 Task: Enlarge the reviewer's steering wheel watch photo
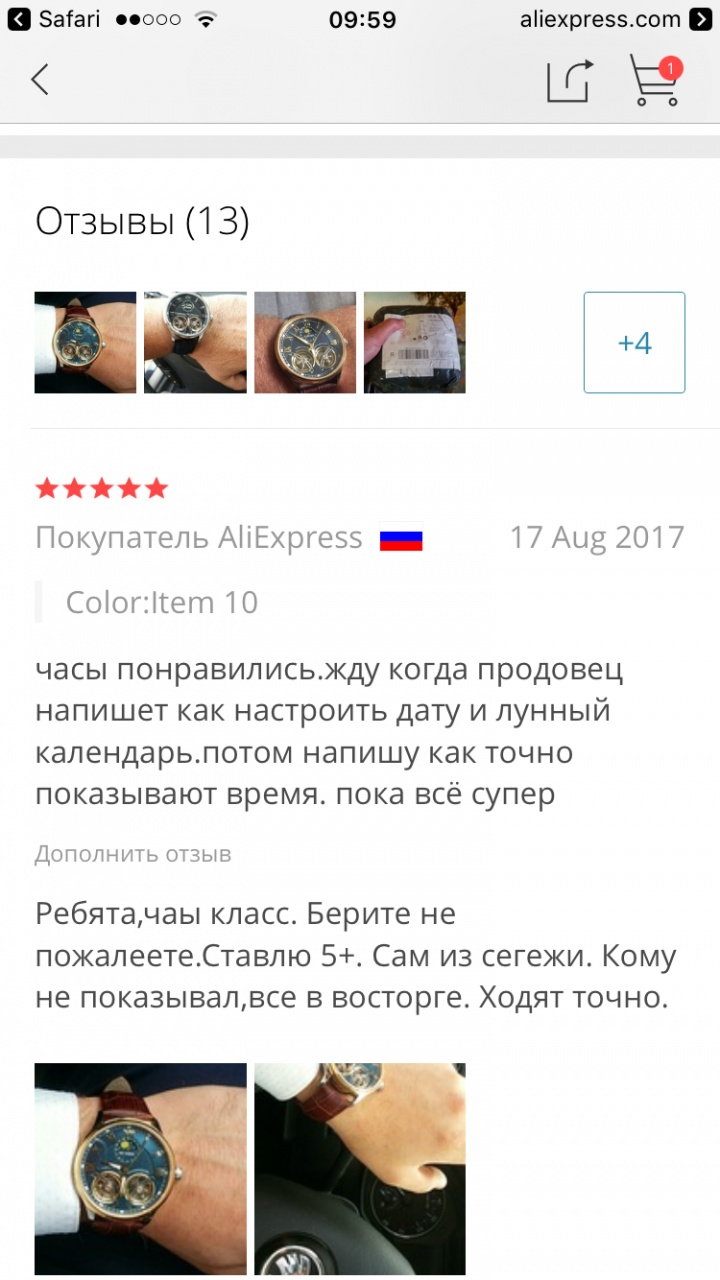pyautogui.click(x=360, y=1168)
